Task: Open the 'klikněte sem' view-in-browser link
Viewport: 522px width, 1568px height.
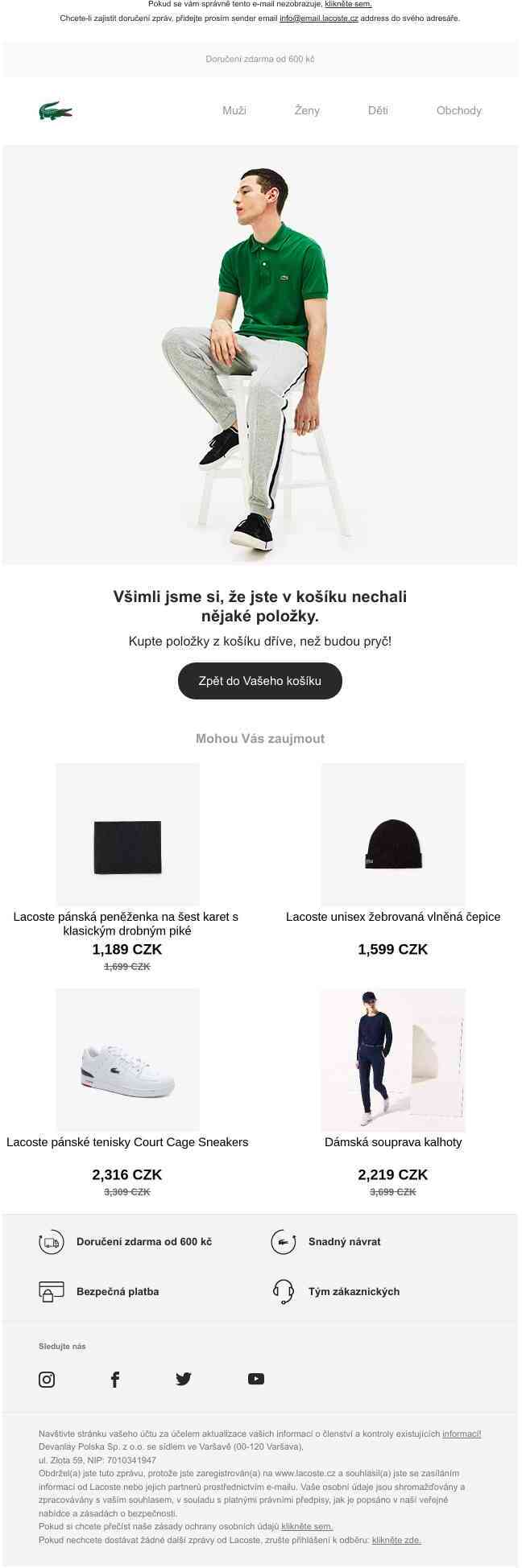Action: [x=348, y=4]
